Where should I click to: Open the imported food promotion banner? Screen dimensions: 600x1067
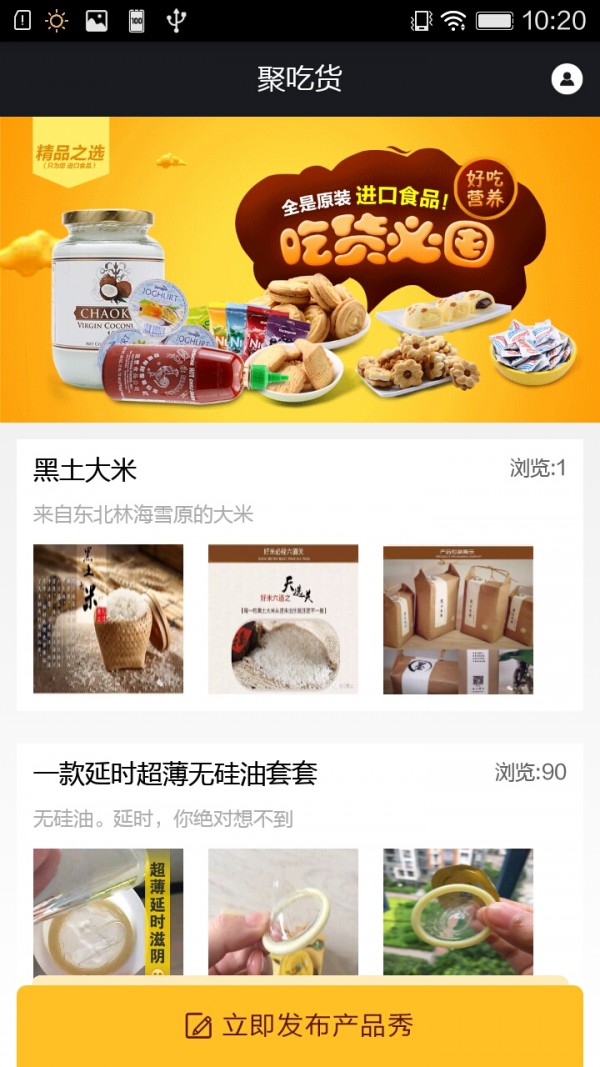(x=300, y=269)
